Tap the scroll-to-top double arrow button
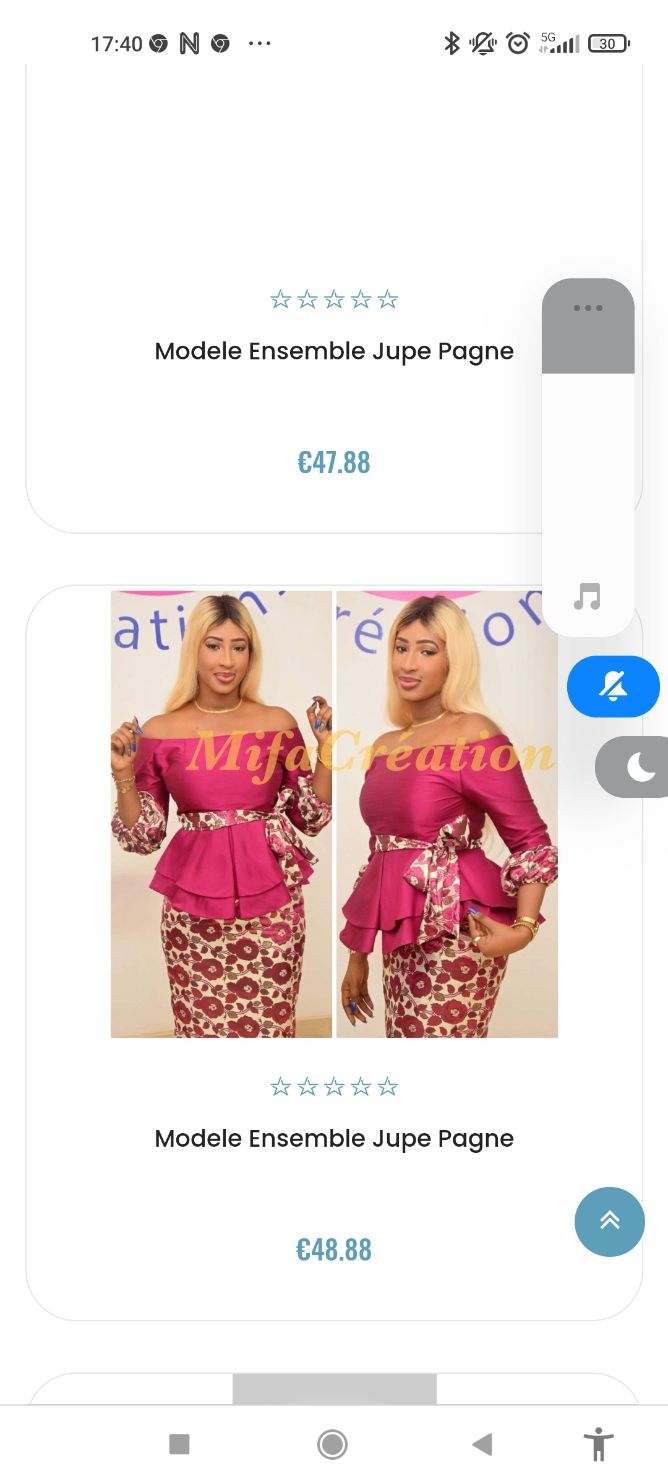Screen dimensions: 668x1484 (x=609, y=1221)
